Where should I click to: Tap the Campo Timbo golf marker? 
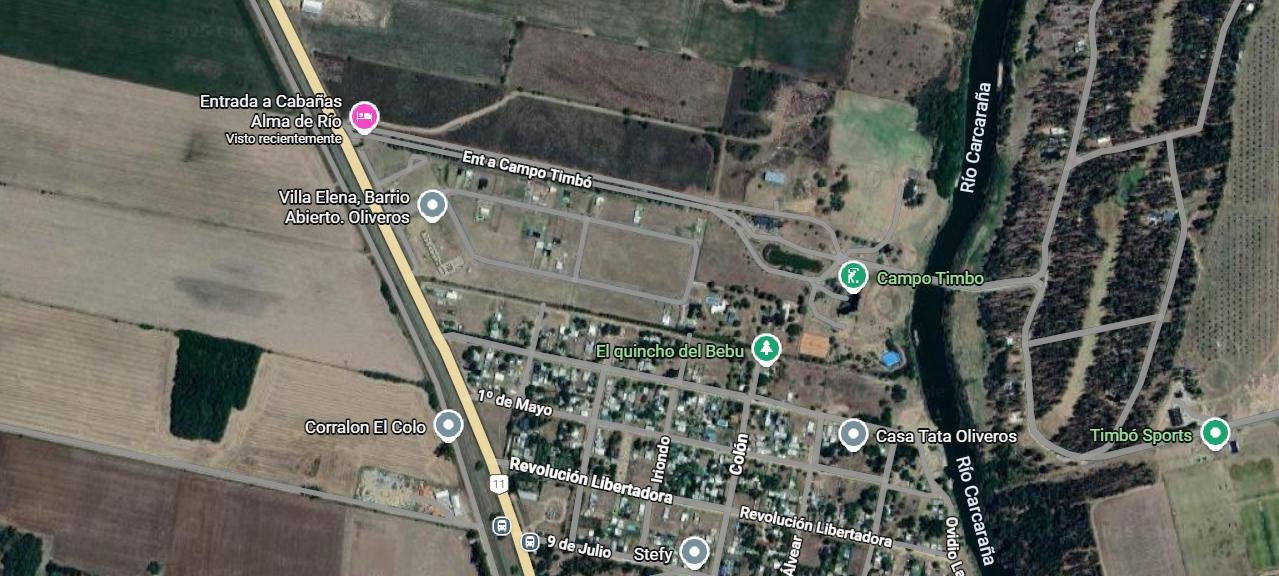coord(852,275)
